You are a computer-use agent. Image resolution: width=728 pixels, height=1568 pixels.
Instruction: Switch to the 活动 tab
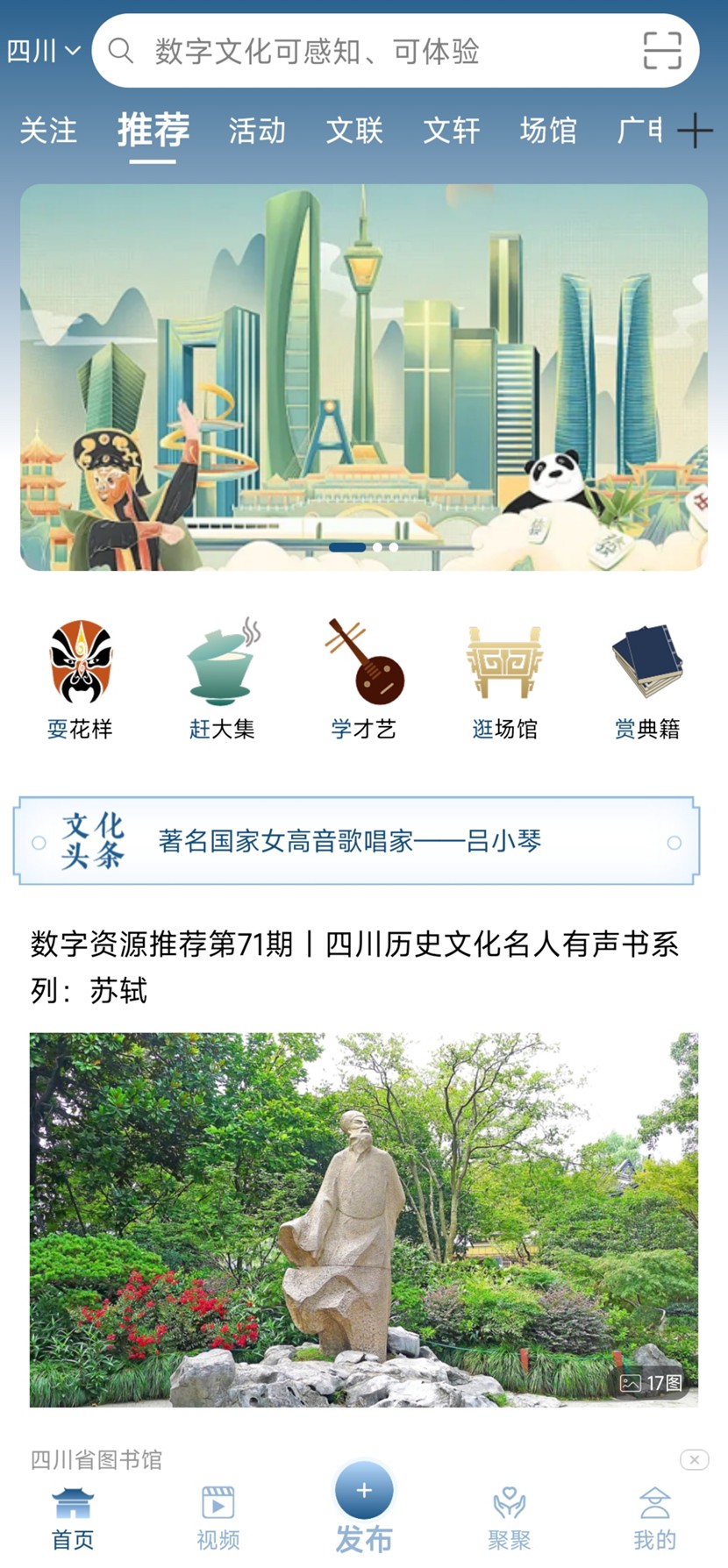257,131
